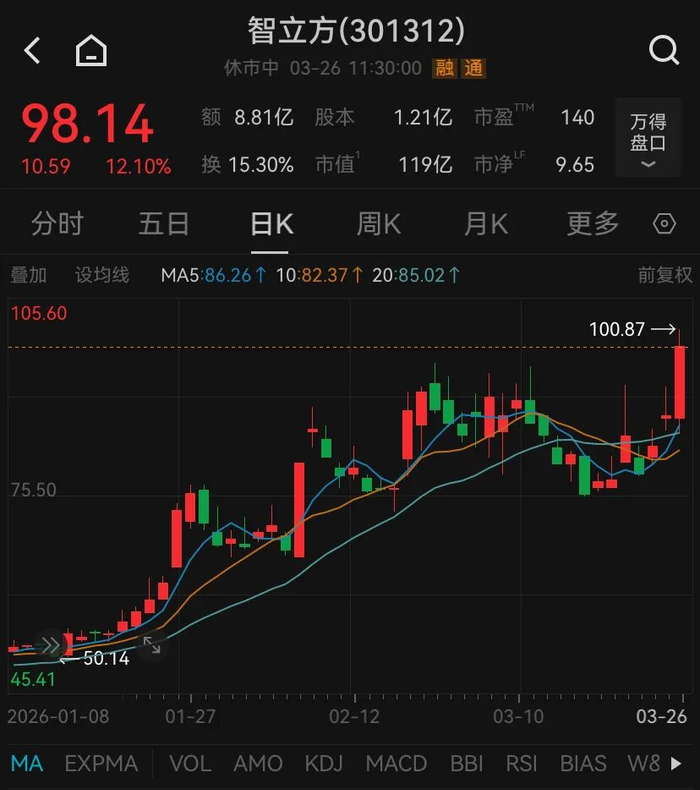Switch to the 分时 chart tab
The width and height of the screenshot is (700, 790).
point(57,223)
